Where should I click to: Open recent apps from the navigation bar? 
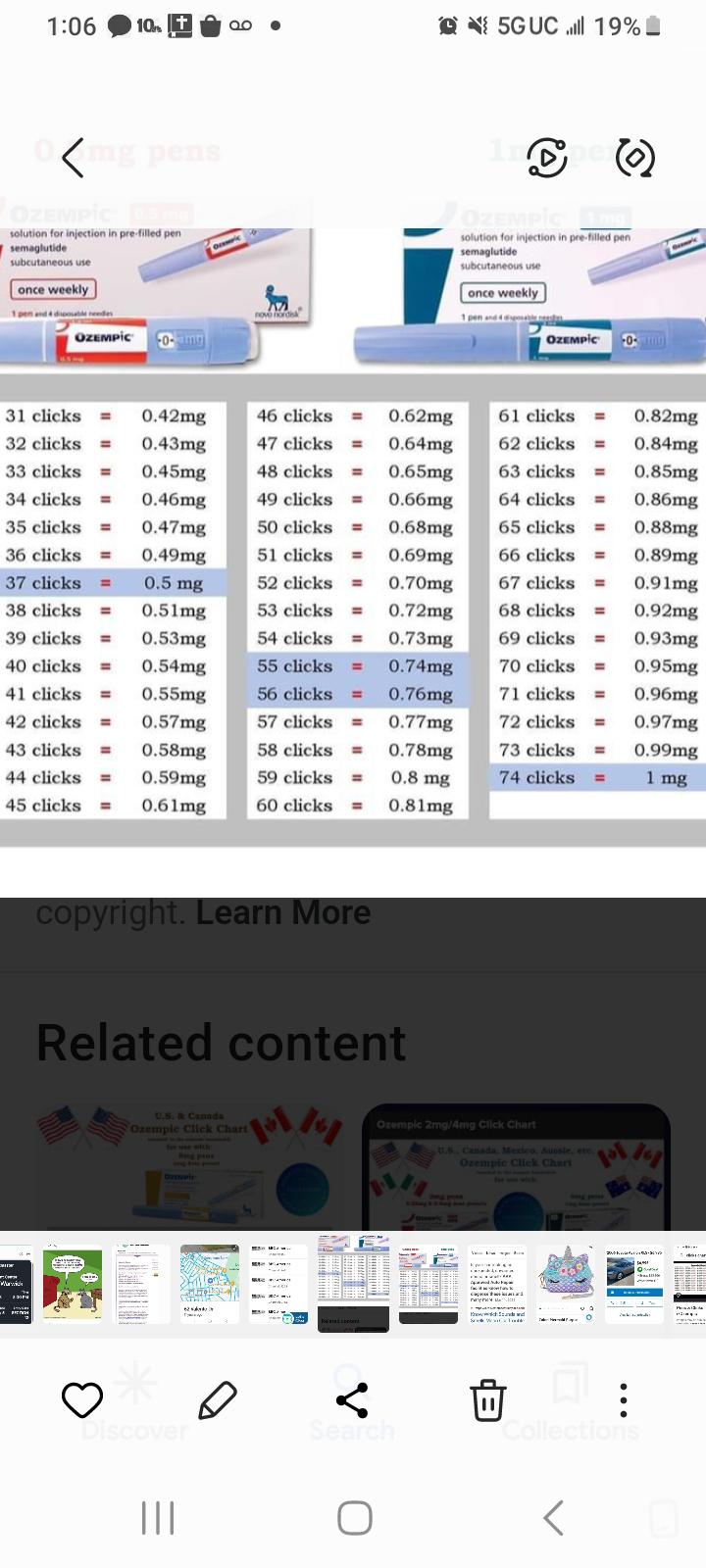pyautogui.click(x=158, y=1518)
